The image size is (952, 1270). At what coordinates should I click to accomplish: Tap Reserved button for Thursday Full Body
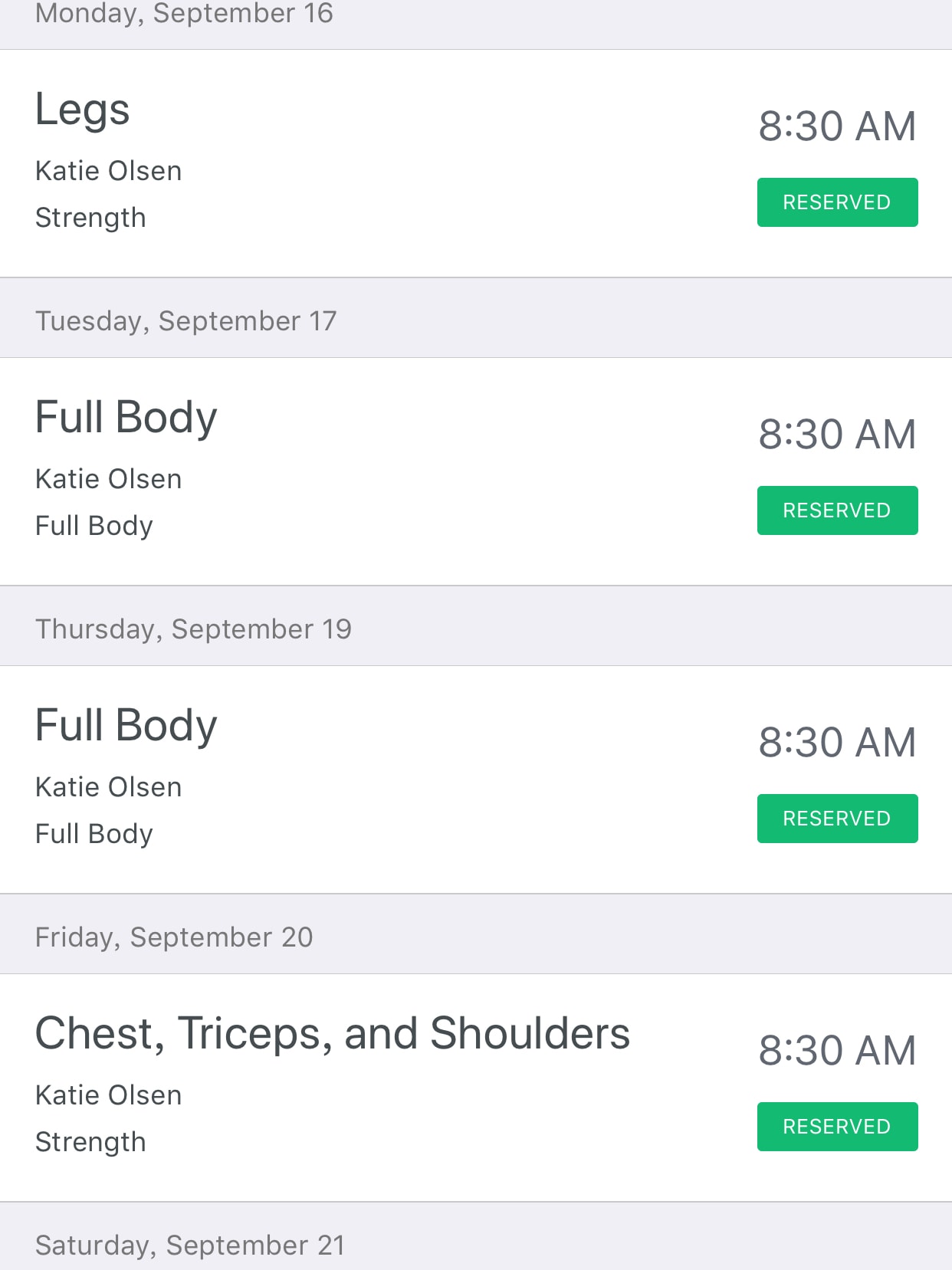837,819
